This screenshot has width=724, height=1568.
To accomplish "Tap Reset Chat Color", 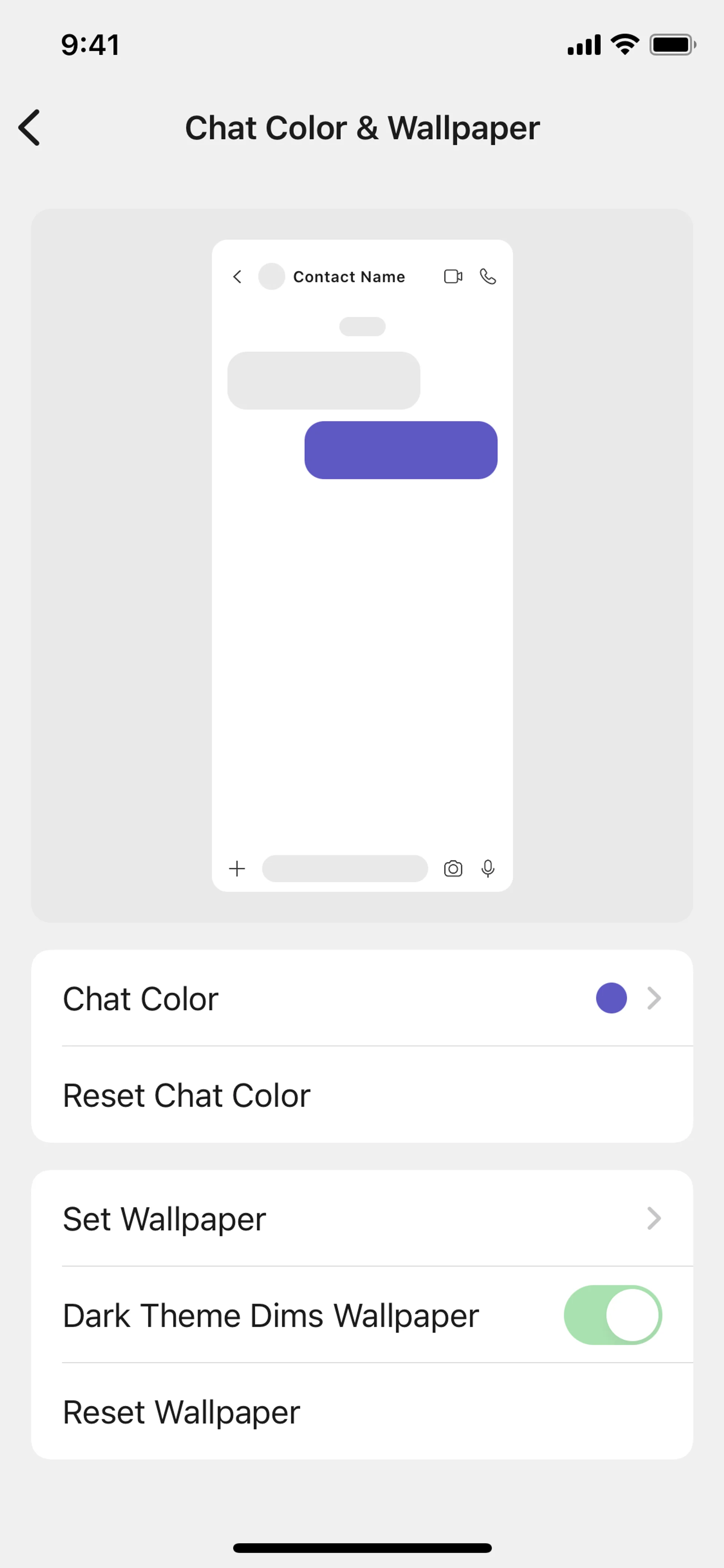I will (361, 1095).
